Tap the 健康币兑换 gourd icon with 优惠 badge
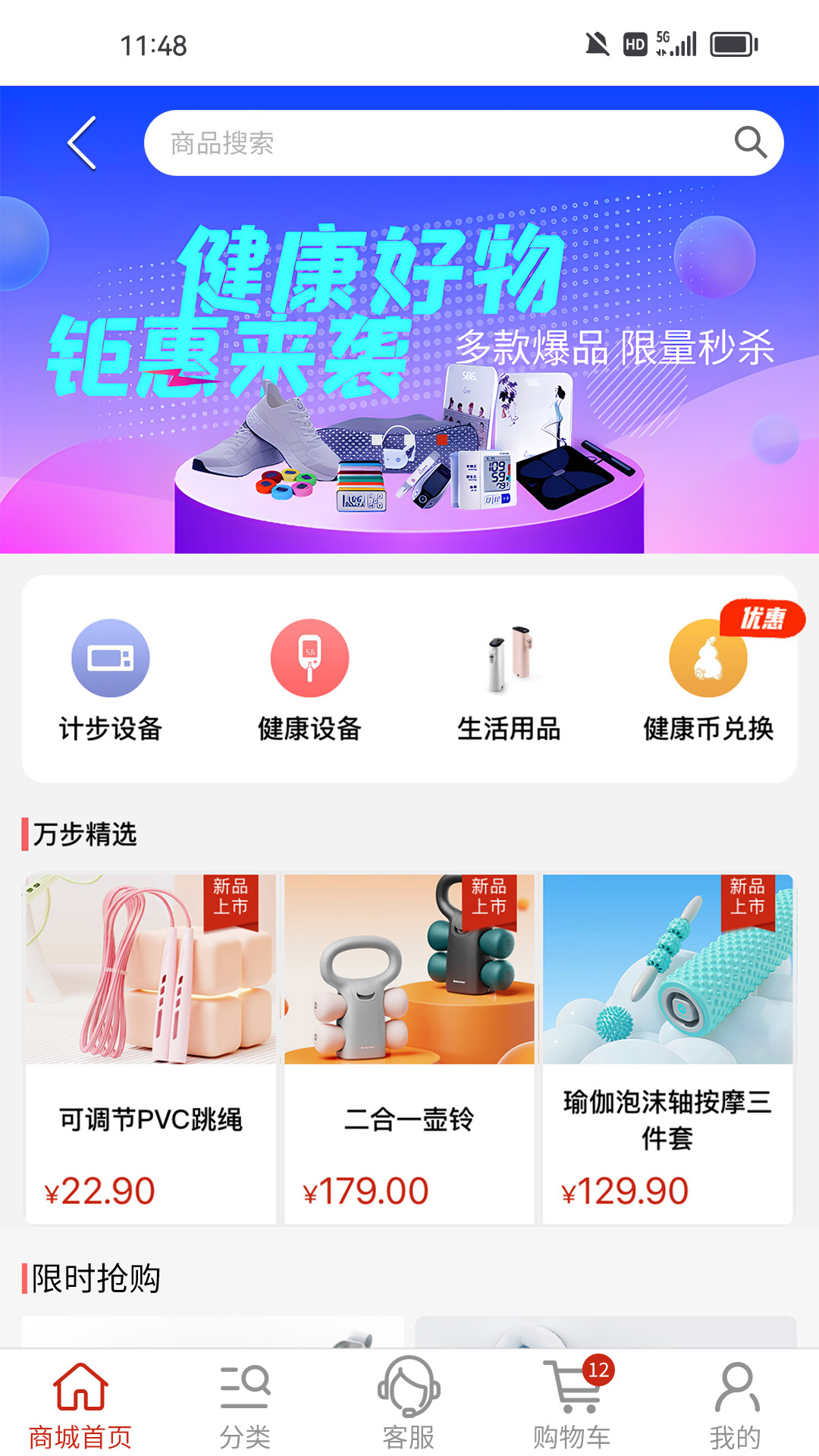This screenshot has height=1456, width=819. 707,658
